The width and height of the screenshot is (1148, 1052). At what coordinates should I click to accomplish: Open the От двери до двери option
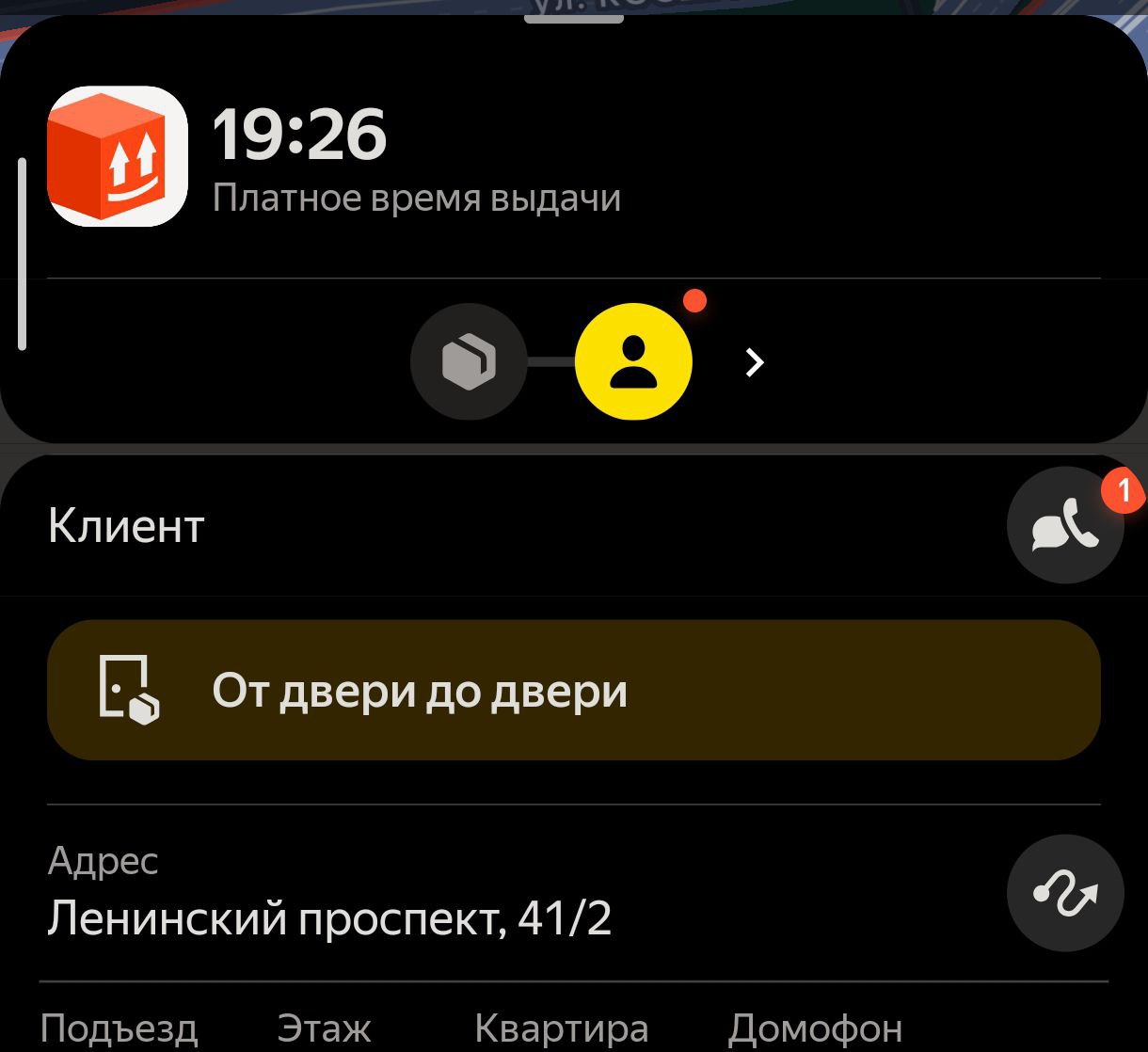[573, 691]
